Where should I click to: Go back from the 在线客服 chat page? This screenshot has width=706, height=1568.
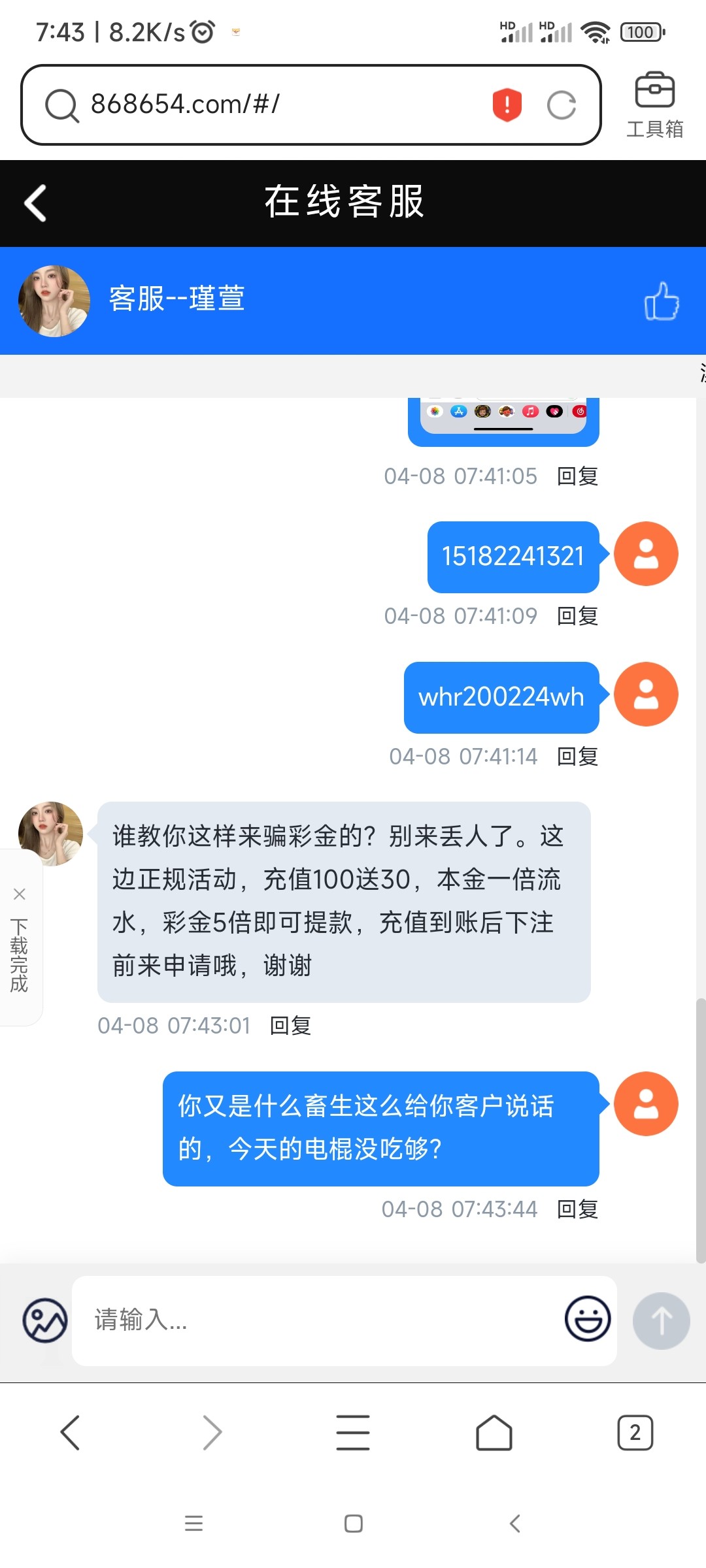pos(35,203)
